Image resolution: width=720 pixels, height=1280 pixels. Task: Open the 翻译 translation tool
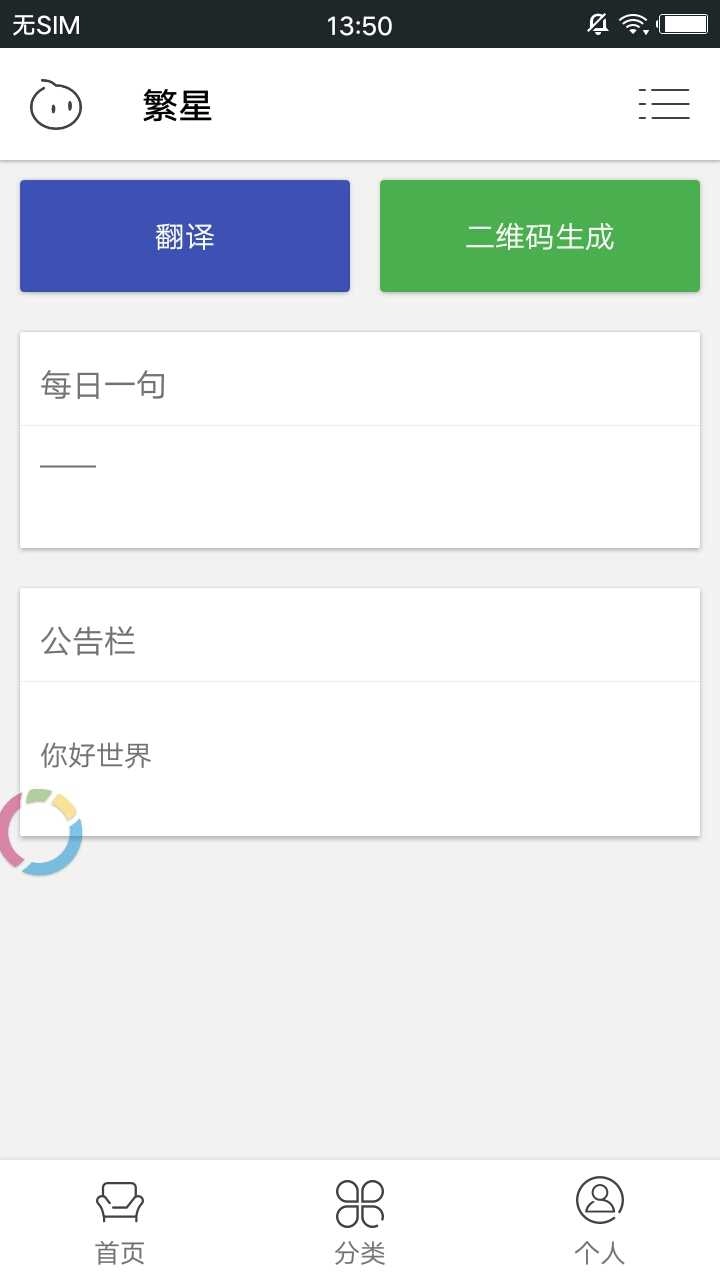pos(185,236)
